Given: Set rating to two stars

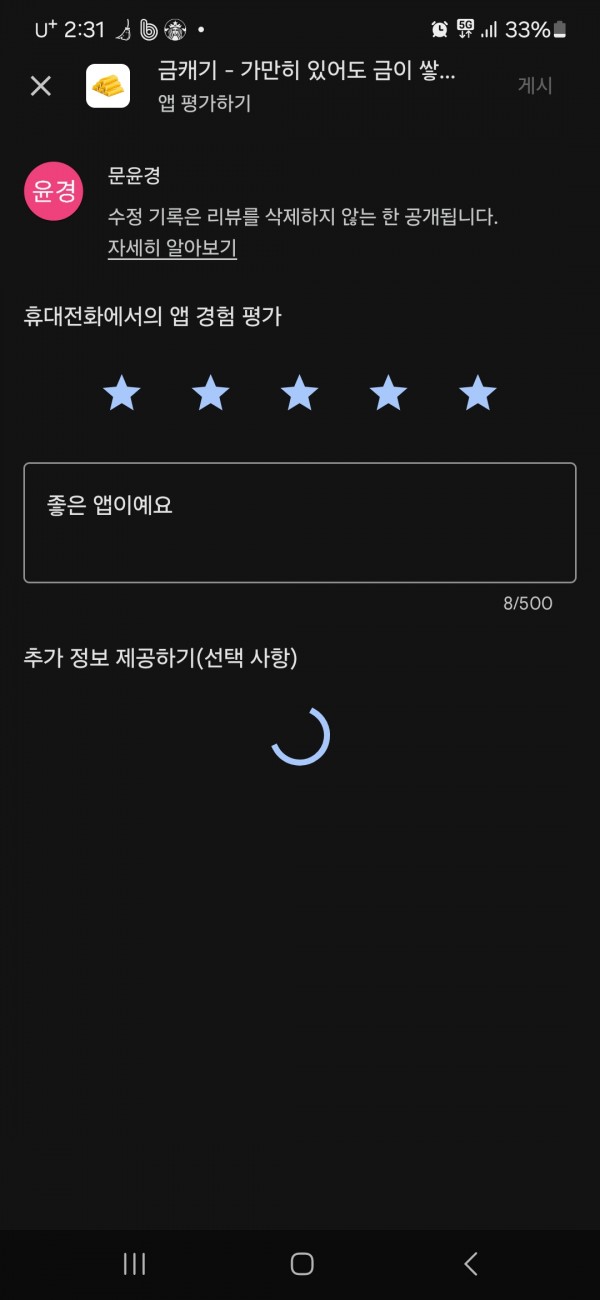Looking at the screenshot, I should (x=210, y=393).
